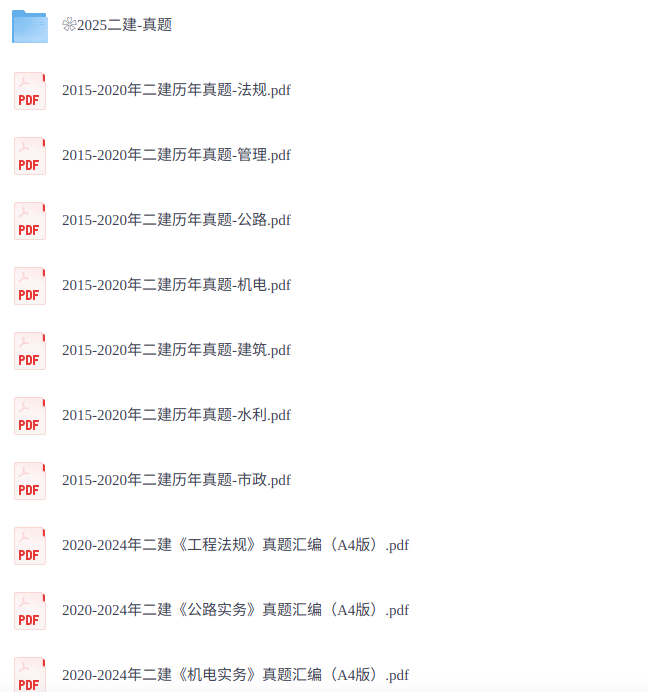Tap the 2015-2020 建筑 PDF file
648x692 pixels.
pos(176,350)
